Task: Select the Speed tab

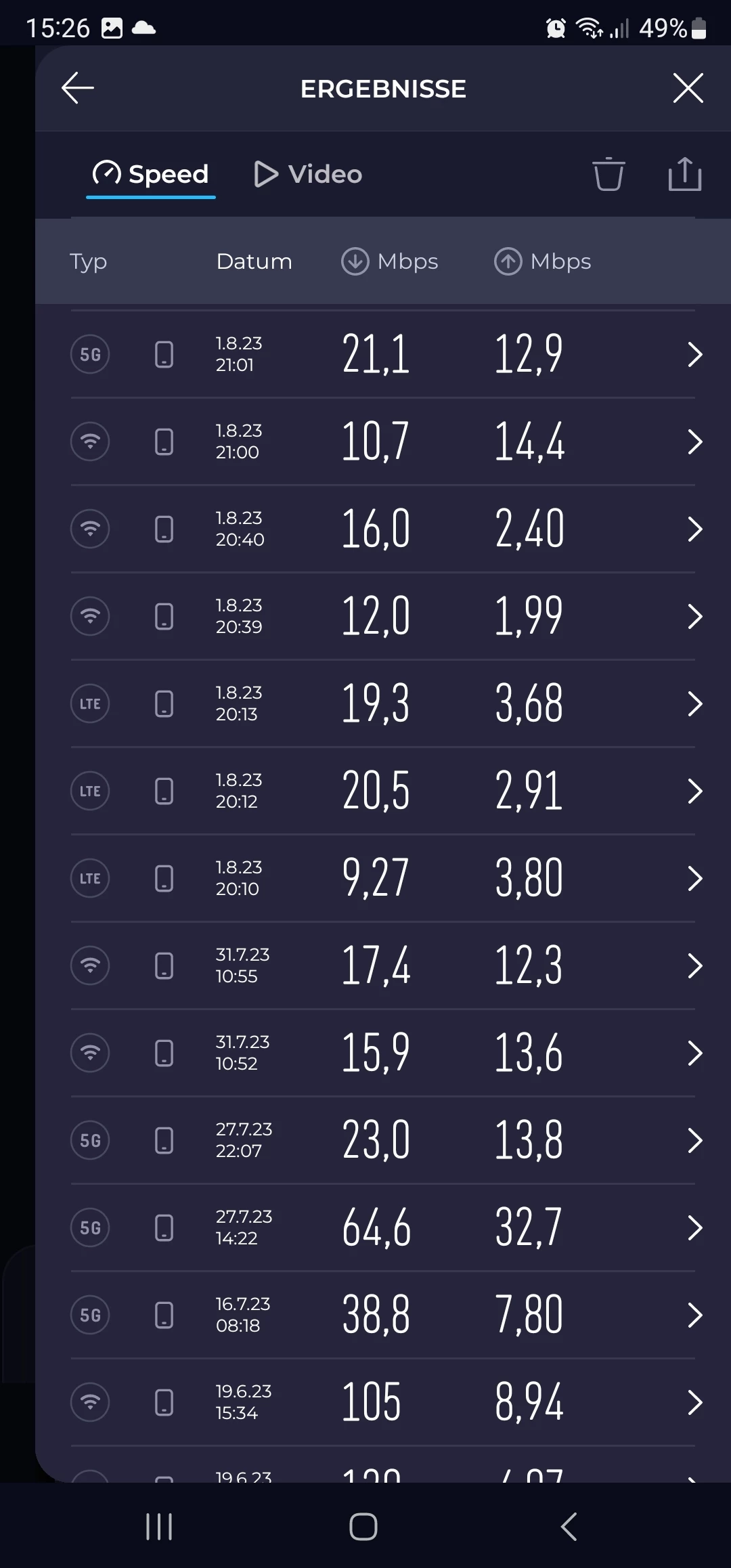Action: click(151, 175)
